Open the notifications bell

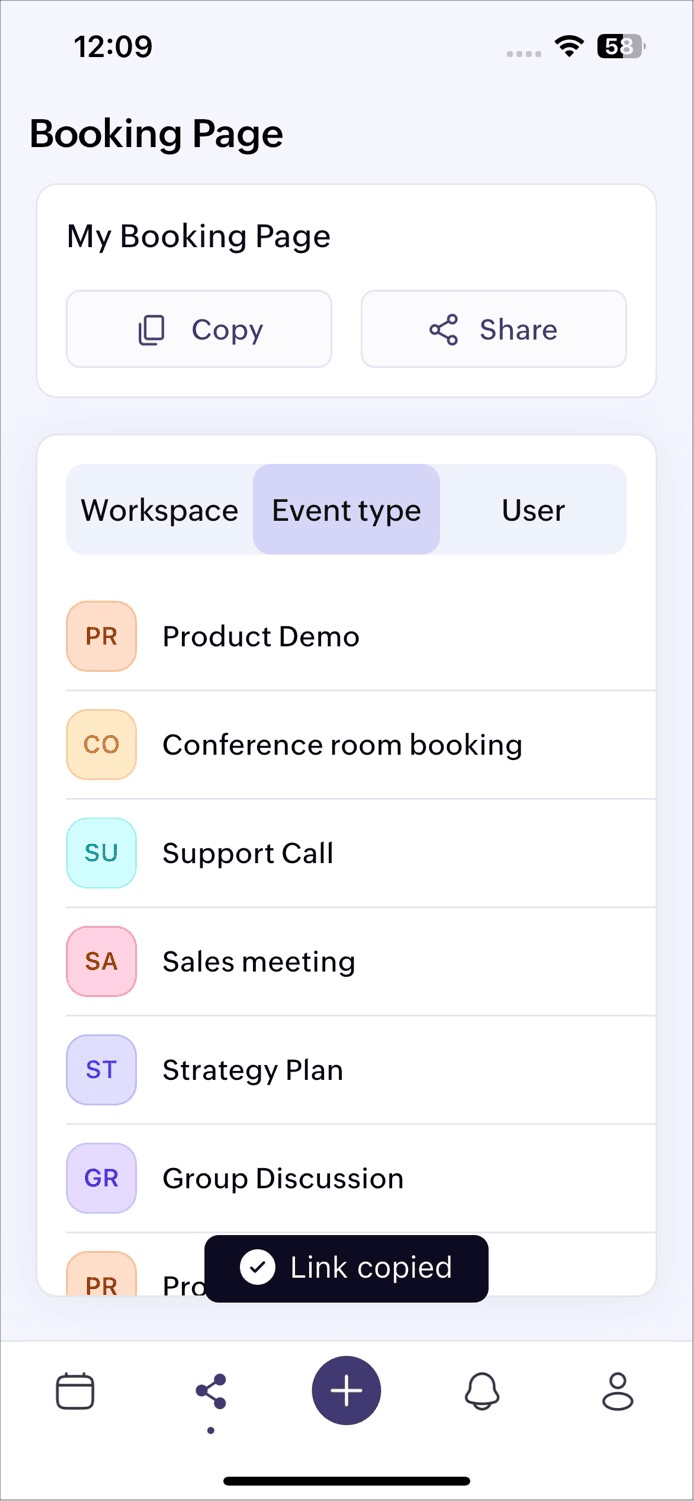(x=482, y=1391)
